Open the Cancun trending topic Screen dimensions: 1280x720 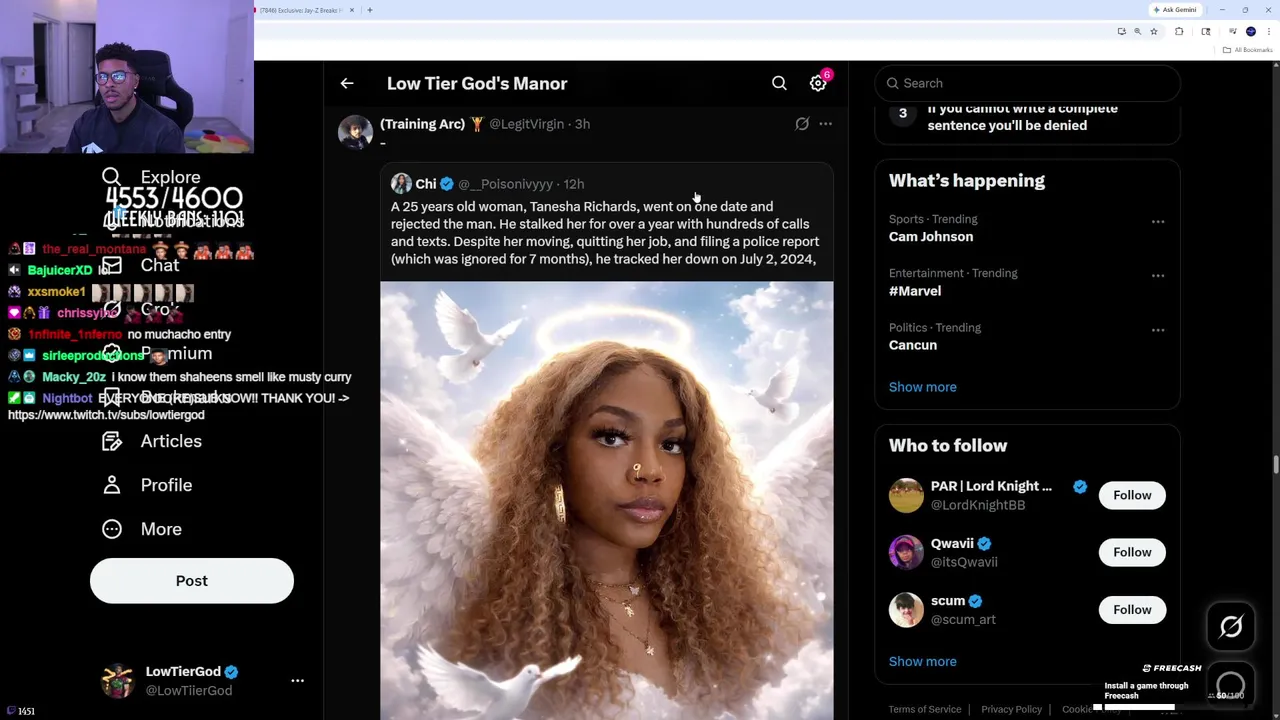tap(913, 345)
